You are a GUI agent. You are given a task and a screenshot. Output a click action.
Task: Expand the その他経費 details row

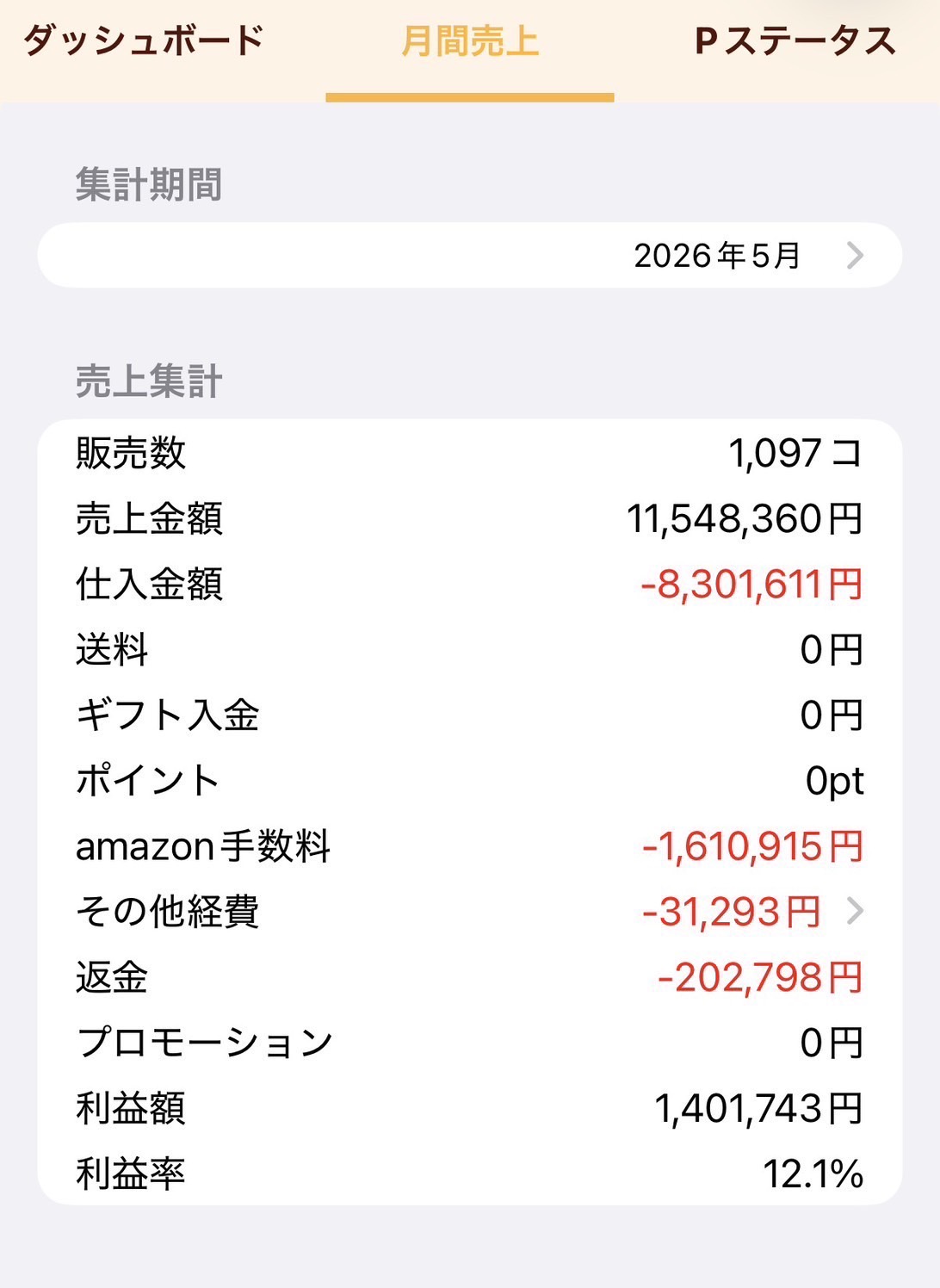470,911
